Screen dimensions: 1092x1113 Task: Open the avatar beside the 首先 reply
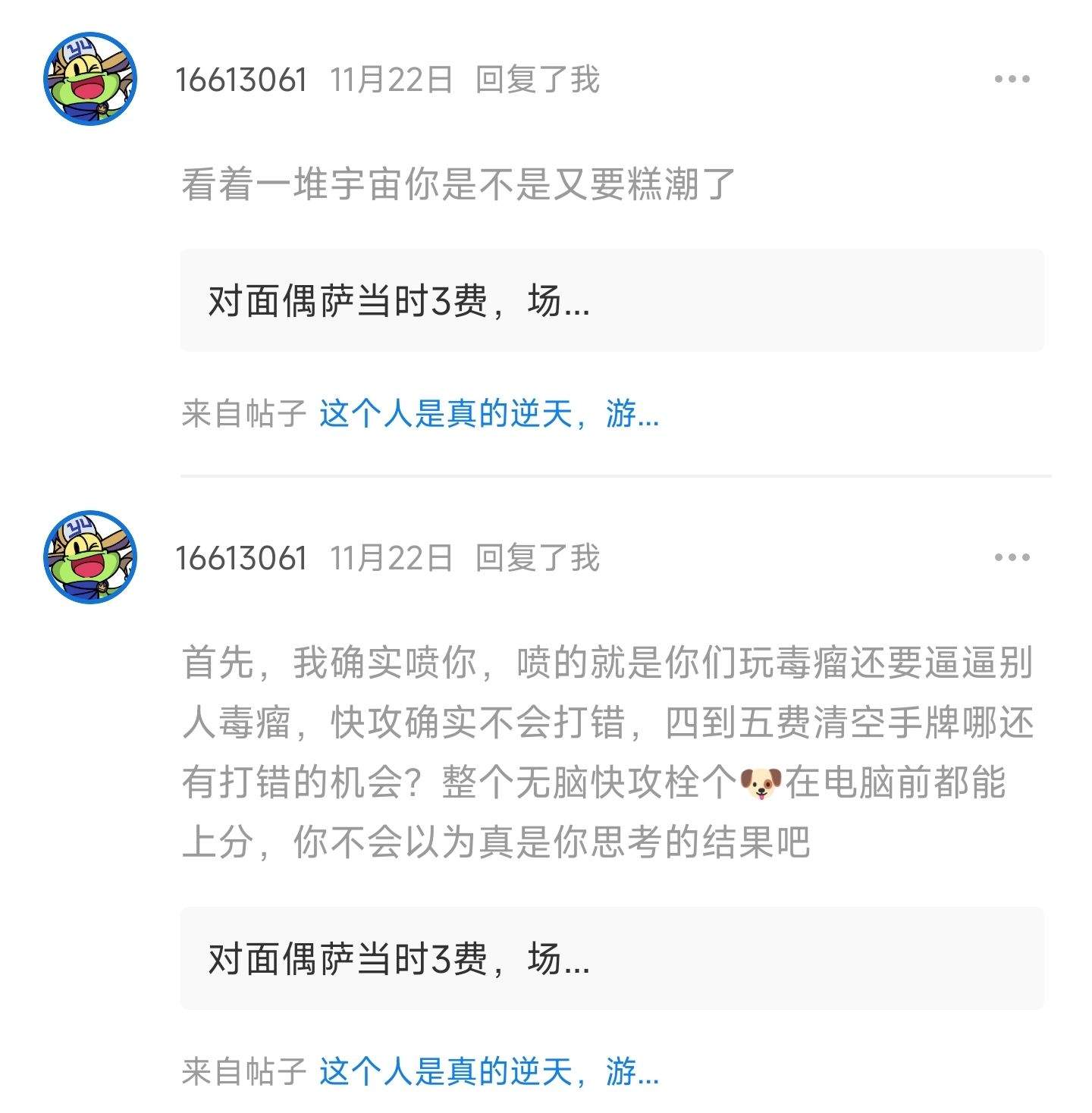90,557
